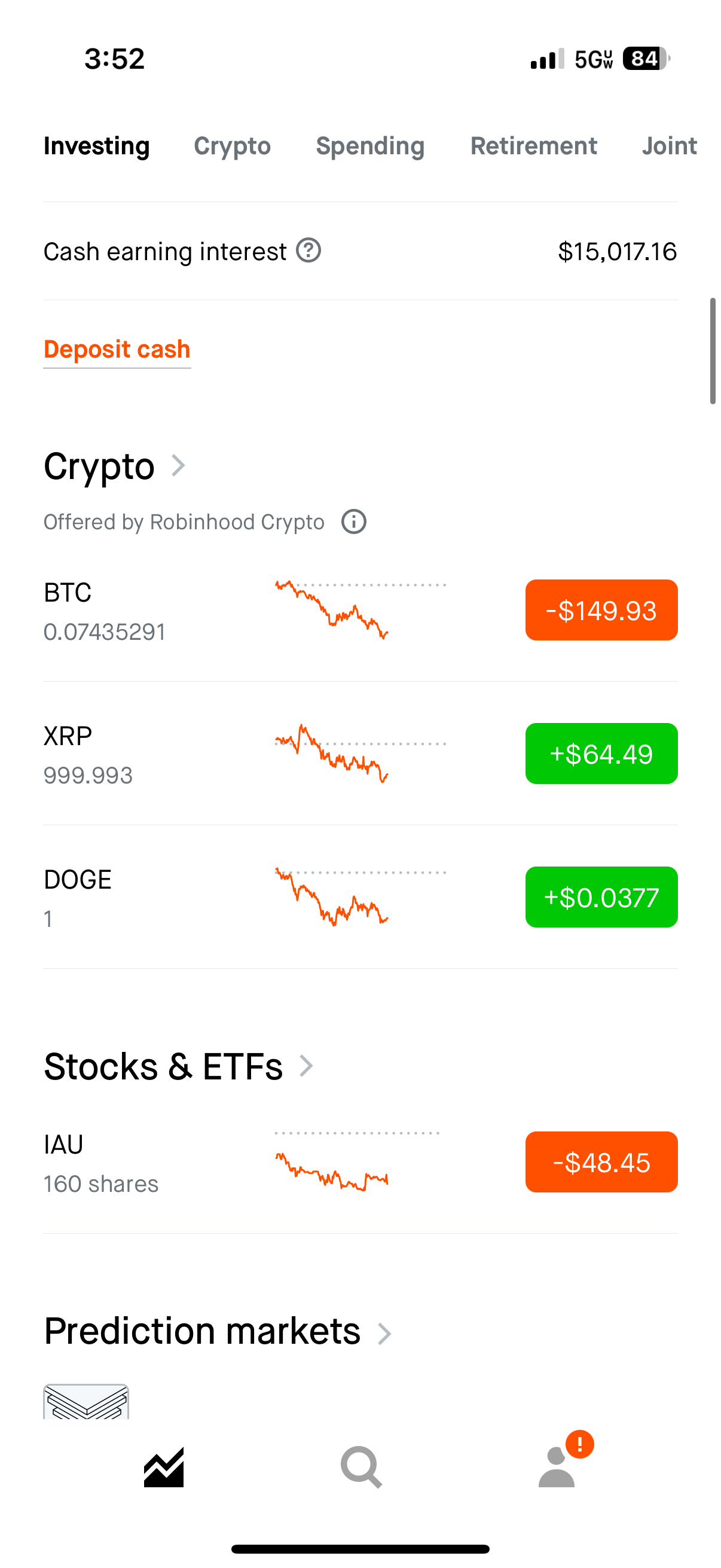Open the account profile tab
This screenshot has height=1568, width=721.
(x=557, y=1468)
